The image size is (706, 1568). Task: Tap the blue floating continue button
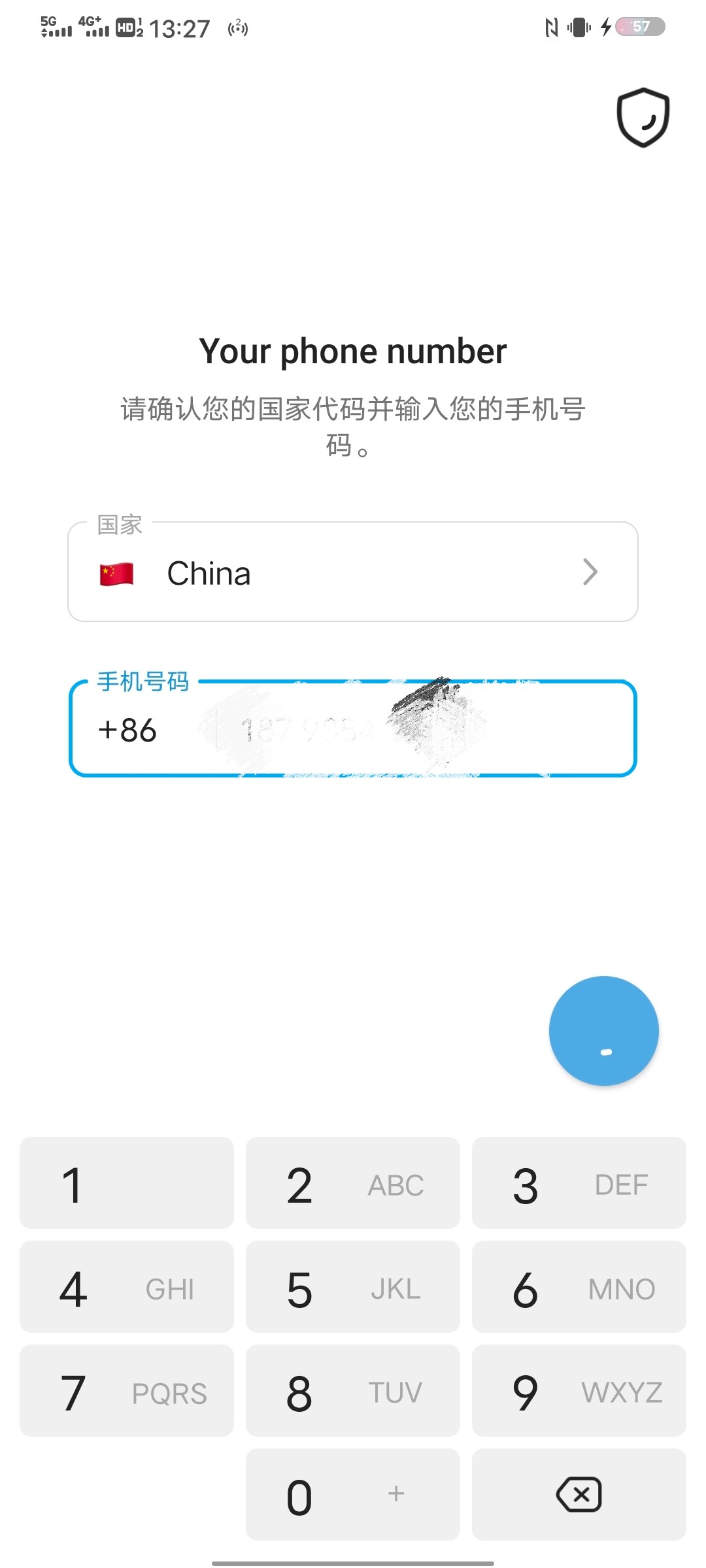[603, 1031]
